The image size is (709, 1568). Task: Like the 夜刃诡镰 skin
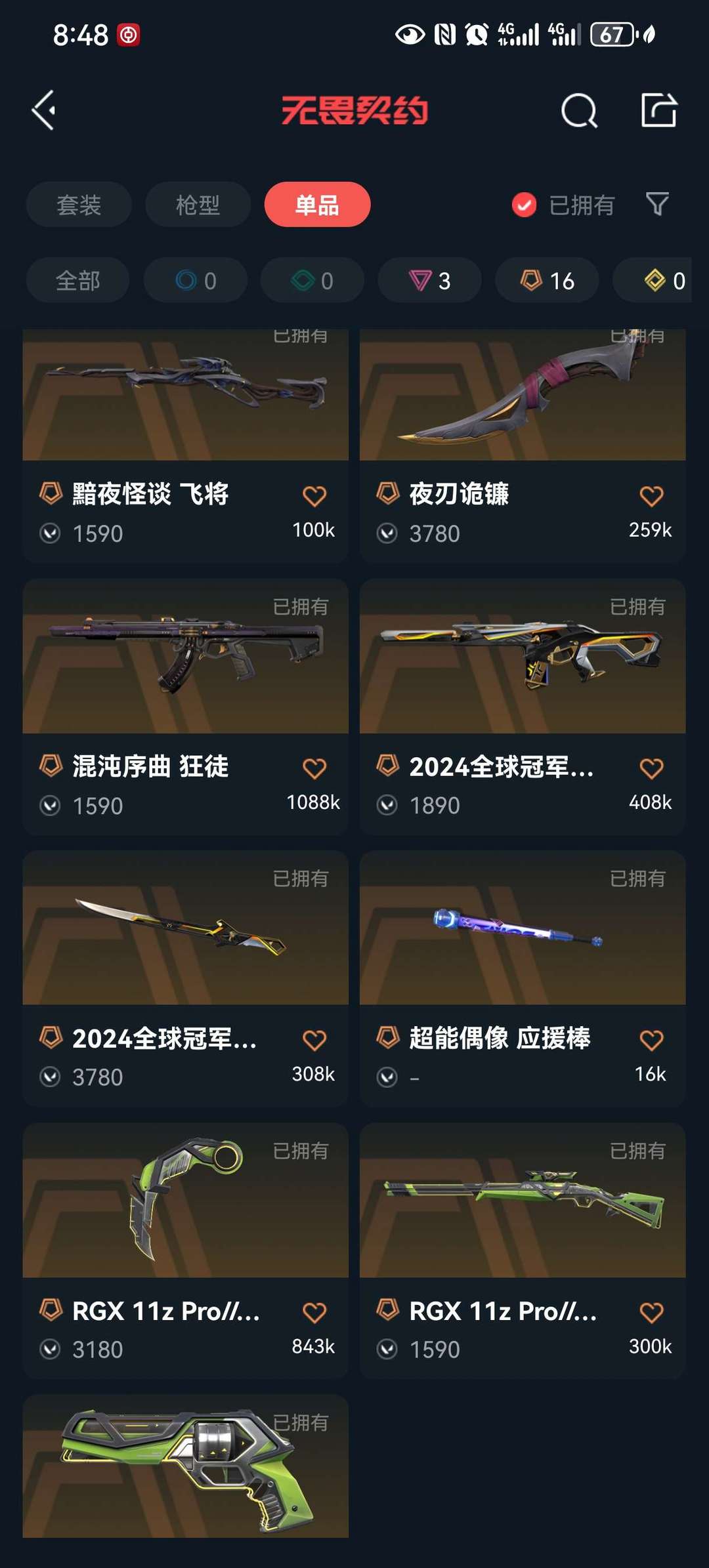pos(651,496)
